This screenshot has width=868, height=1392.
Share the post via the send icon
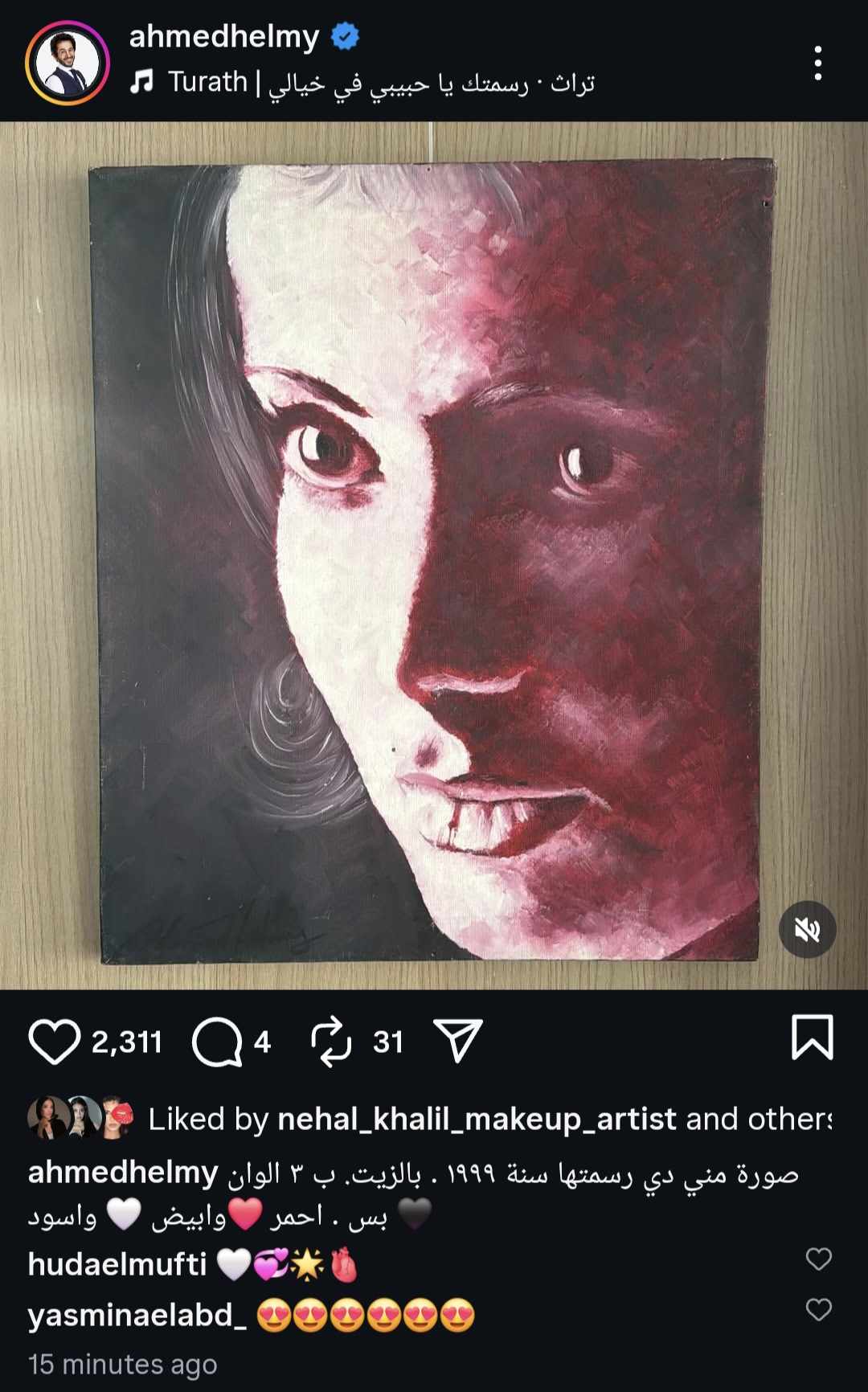458,1041
